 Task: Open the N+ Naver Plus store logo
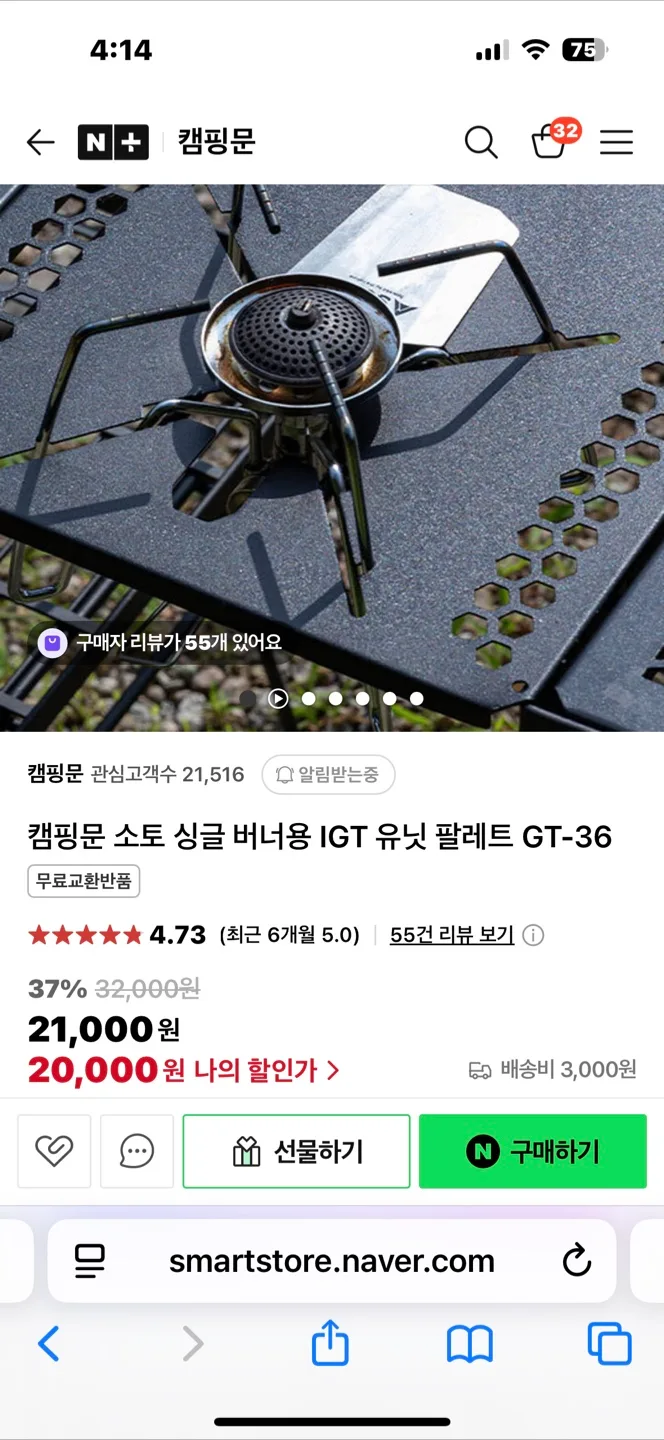point(113,143)
